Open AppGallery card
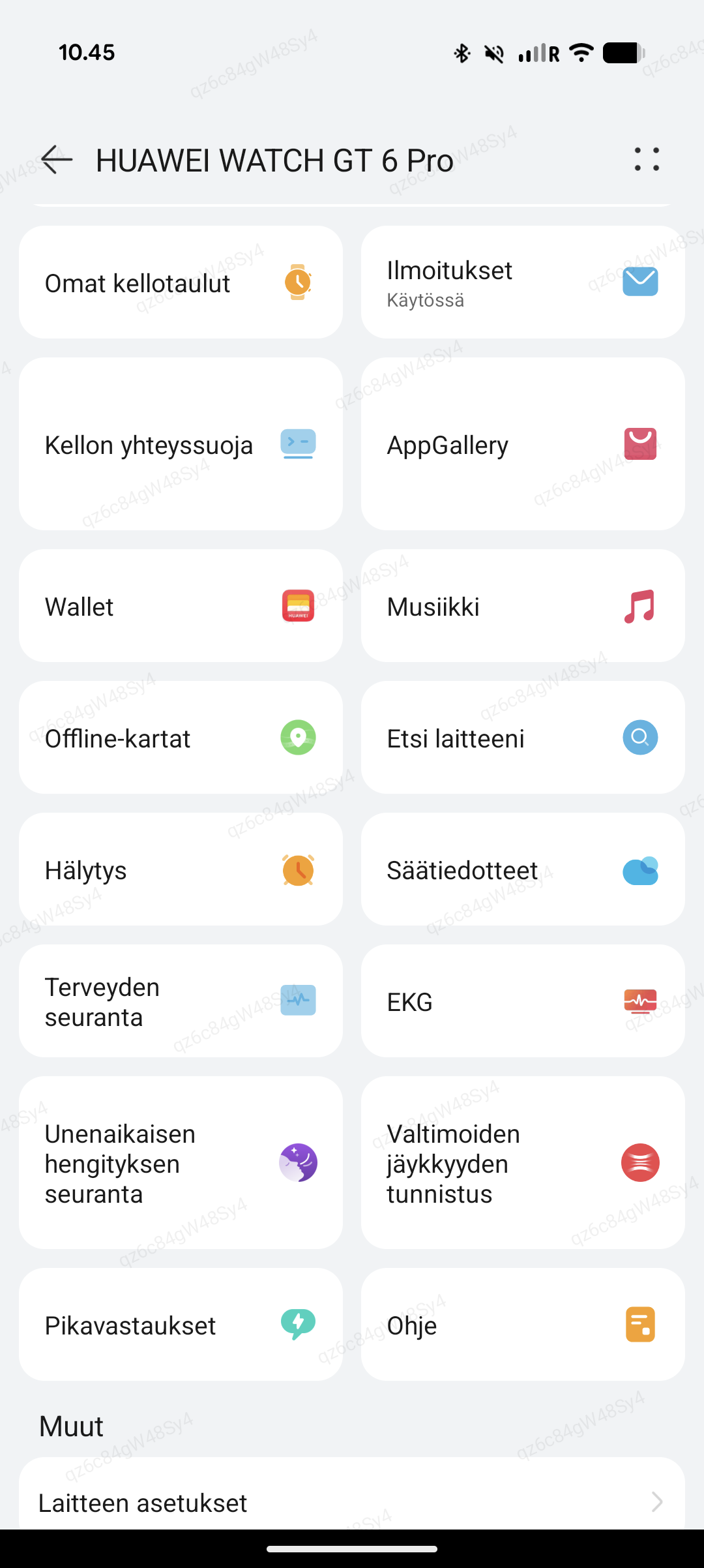 coord(523,444)
